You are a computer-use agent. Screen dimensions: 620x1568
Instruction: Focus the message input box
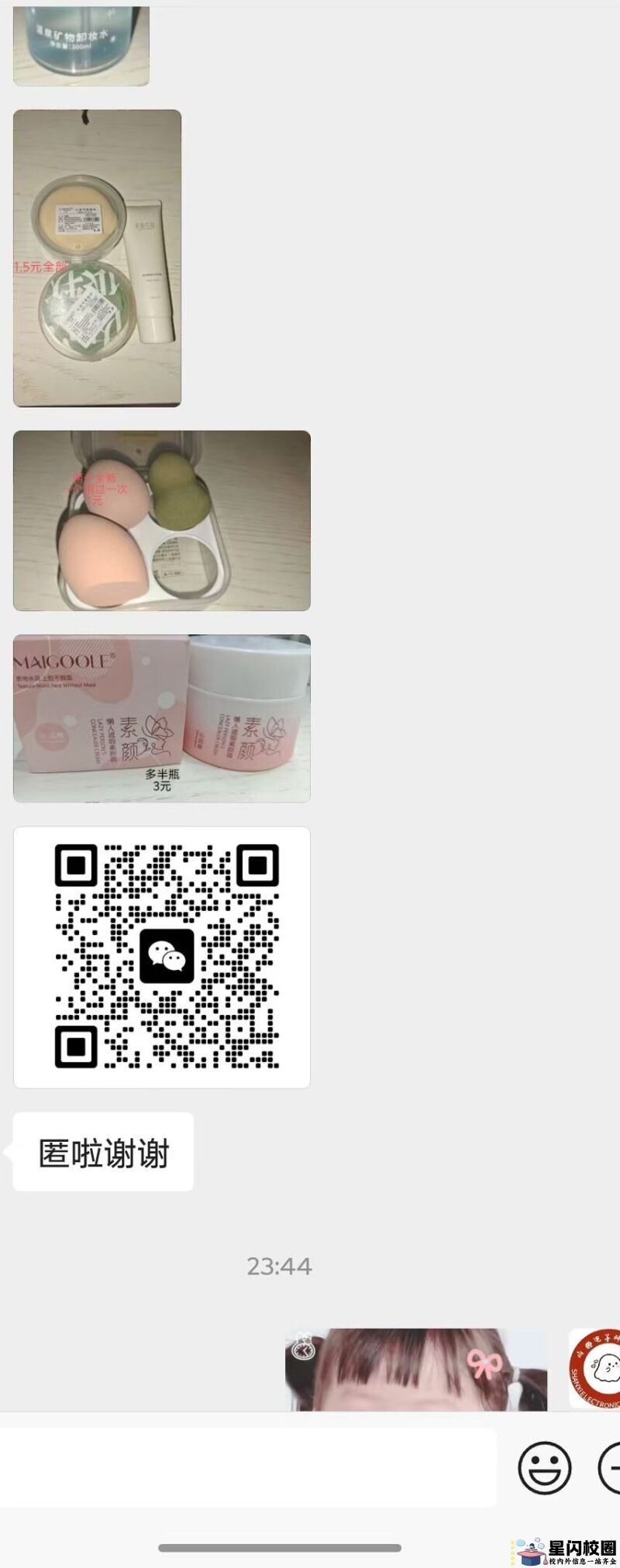[248, 1468]
